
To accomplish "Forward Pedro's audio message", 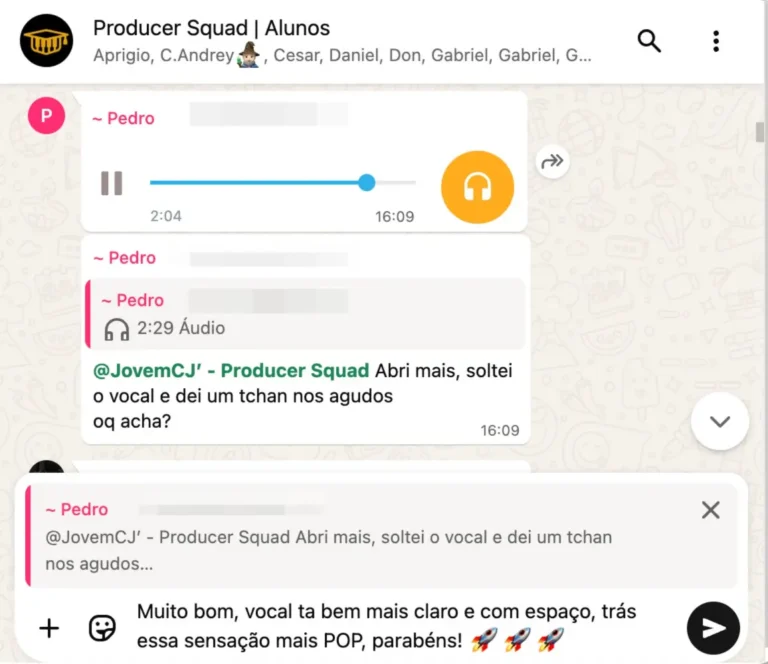I will click(552, 161).
